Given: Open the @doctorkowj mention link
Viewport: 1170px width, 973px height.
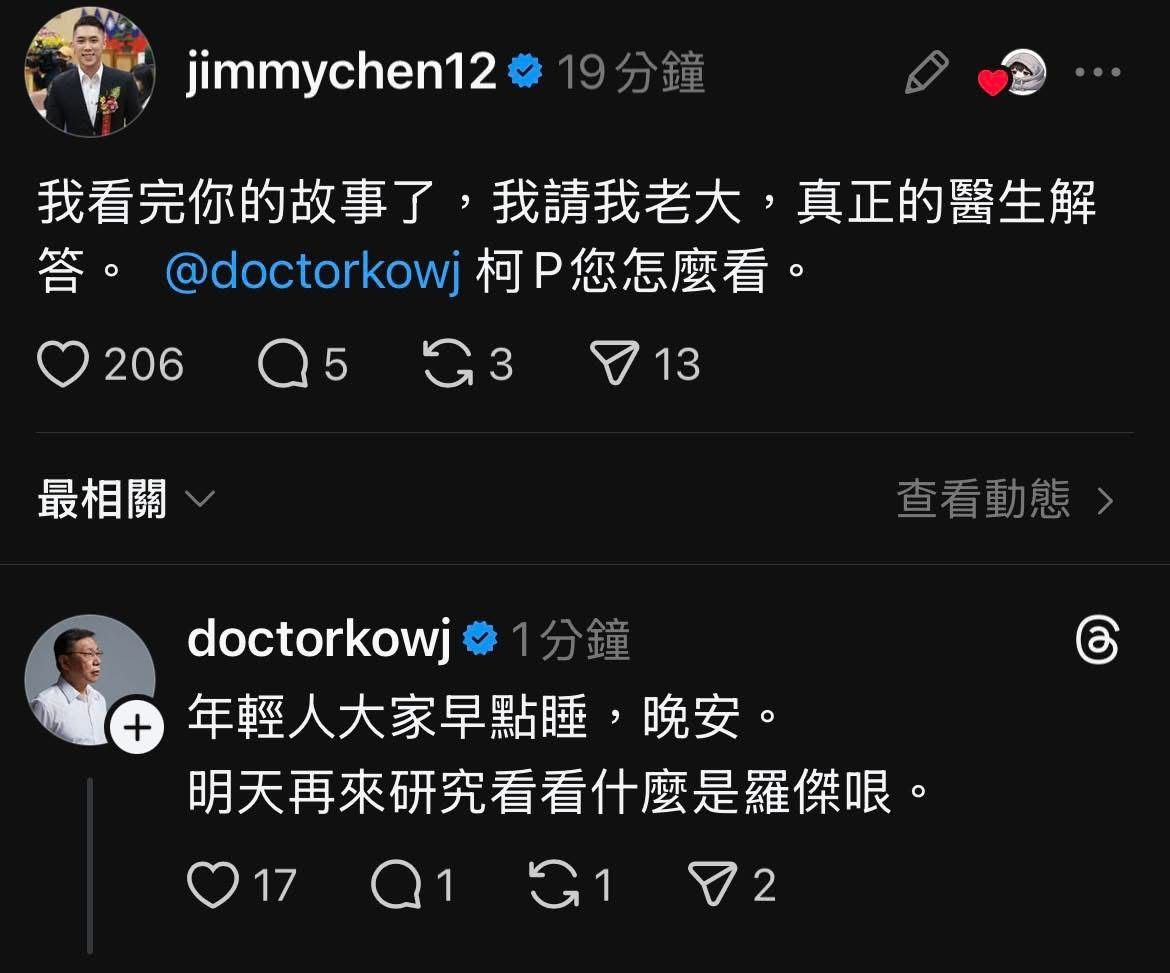Looking at the screenshot, I should point(312,273).
